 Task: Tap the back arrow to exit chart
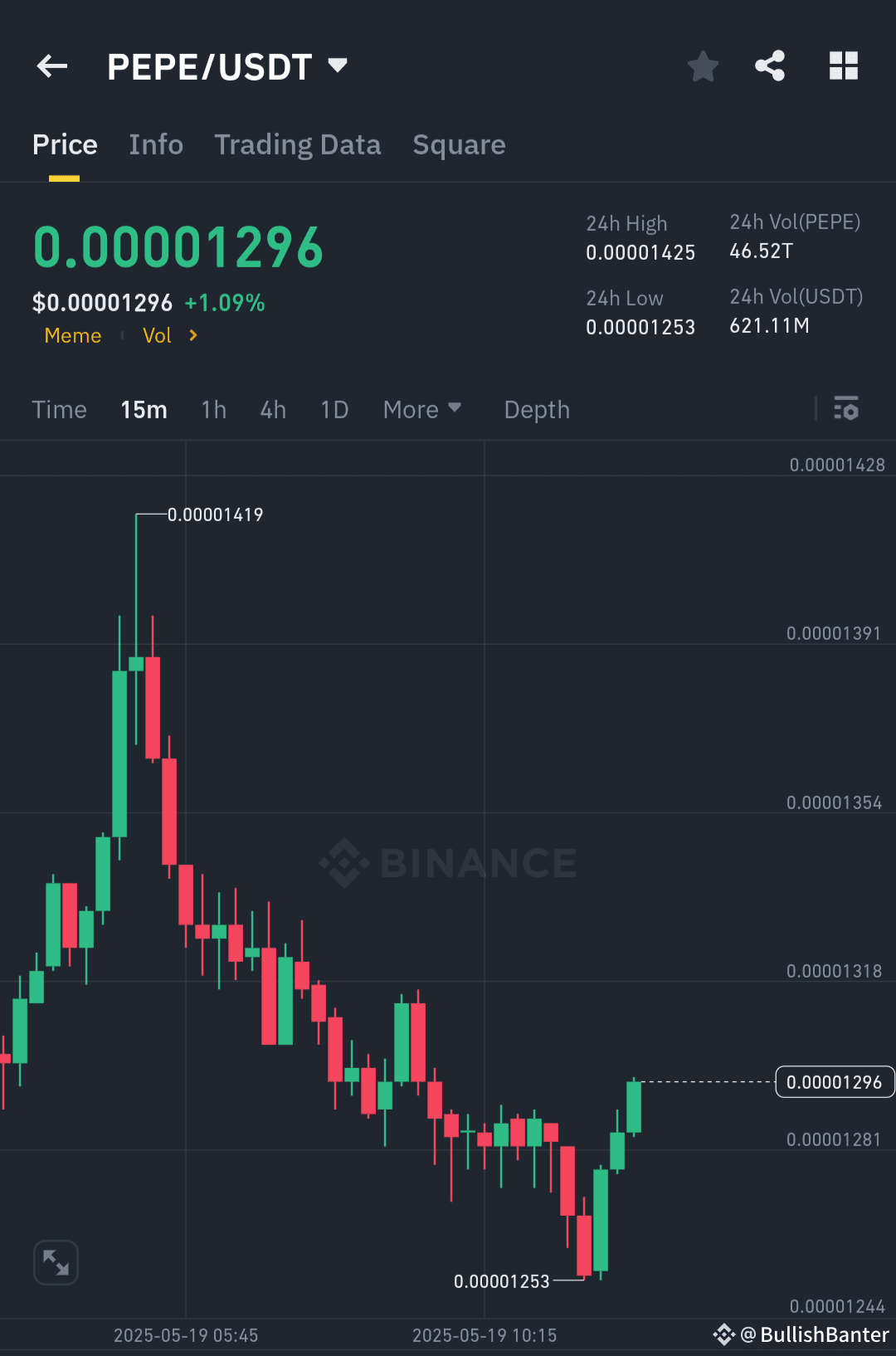pos(51,66)
